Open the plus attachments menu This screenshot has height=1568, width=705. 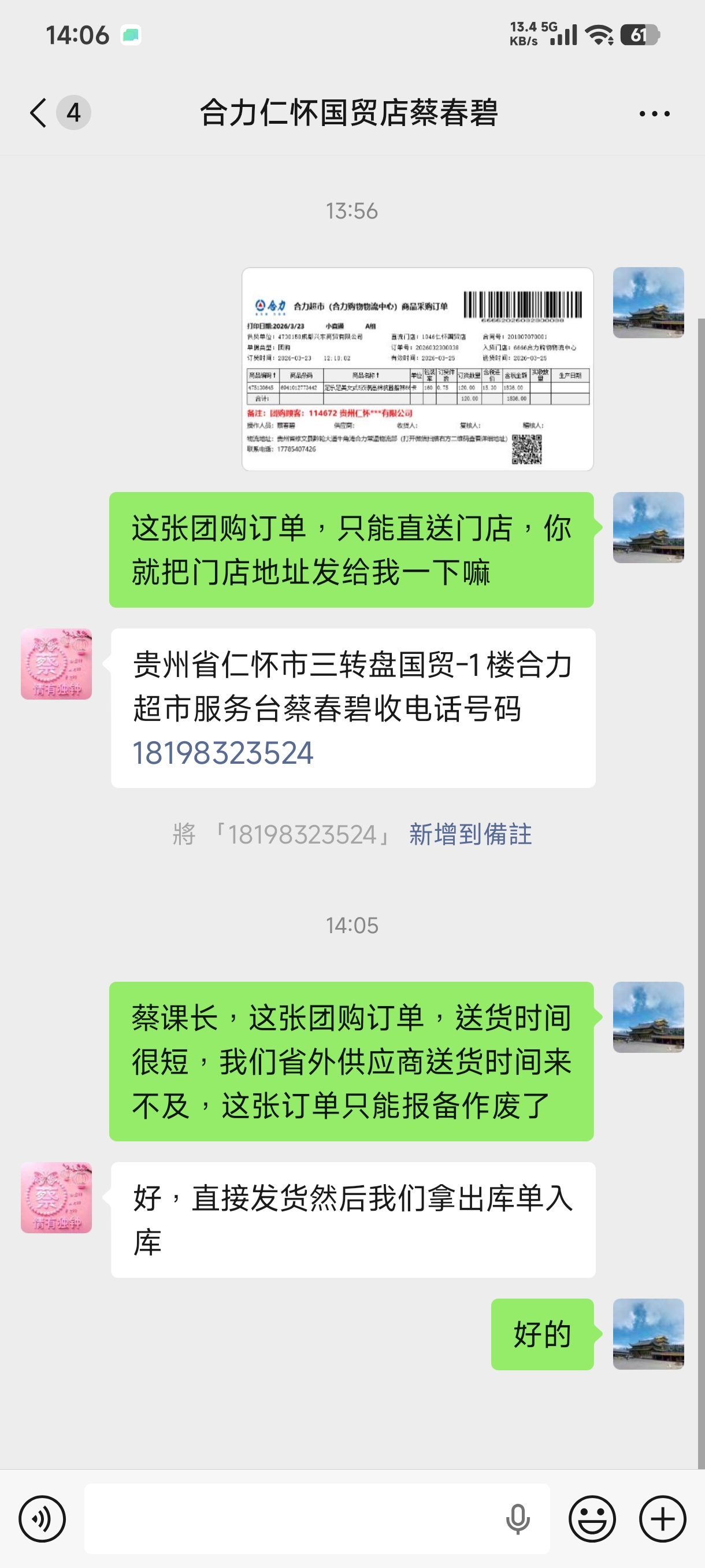[662, 1519]
